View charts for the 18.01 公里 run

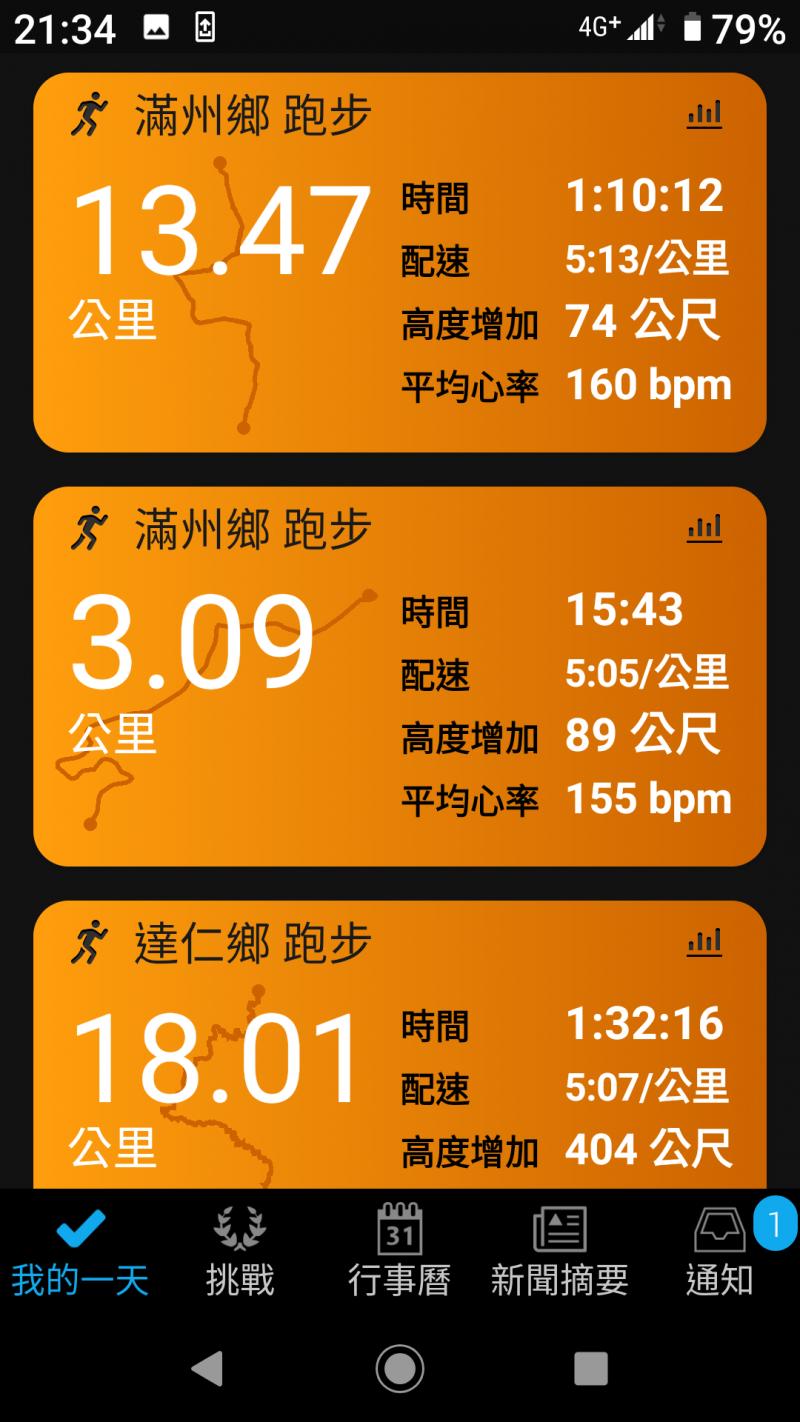[704, 942]
